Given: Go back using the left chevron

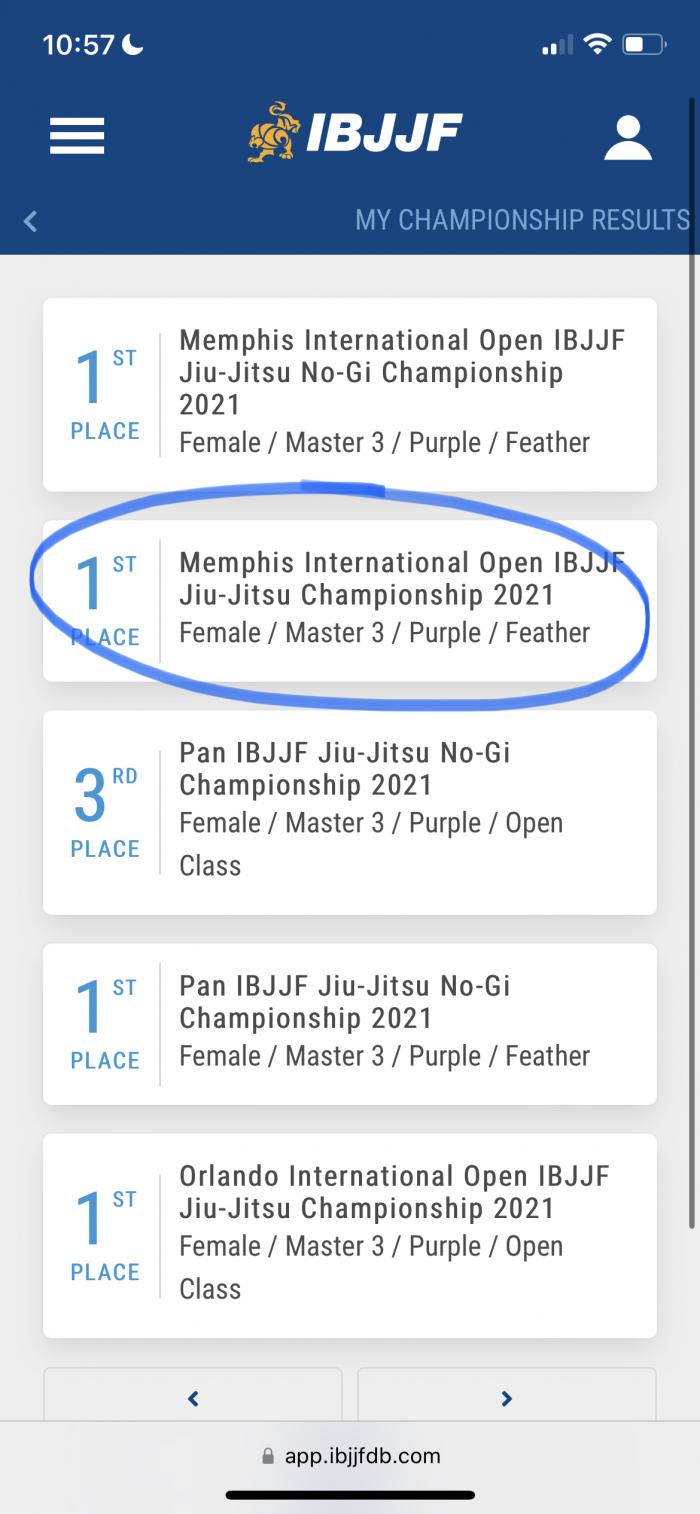Looking at the screenshot, I should click(x=30, y=221).
